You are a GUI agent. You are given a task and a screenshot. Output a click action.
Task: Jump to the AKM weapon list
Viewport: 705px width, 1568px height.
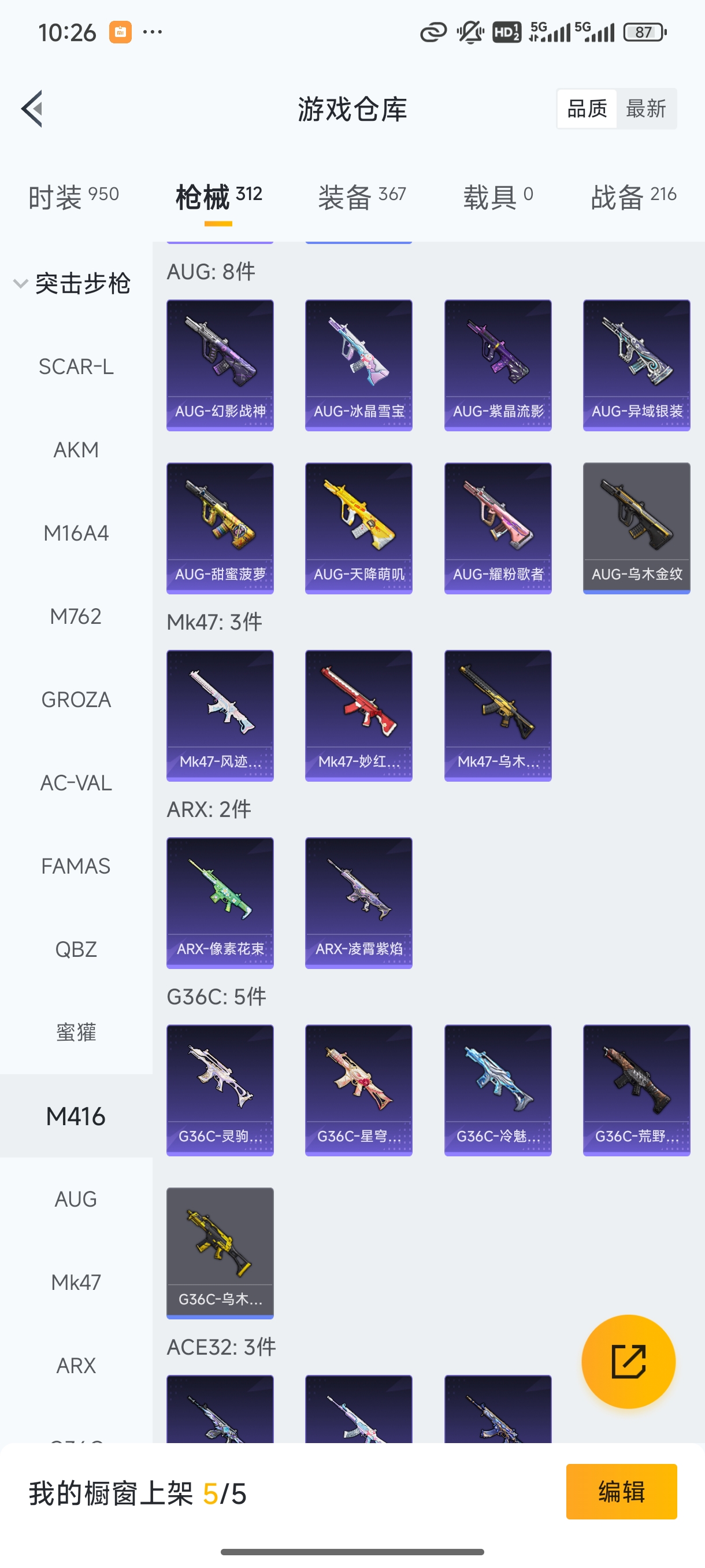pos(76,450)
